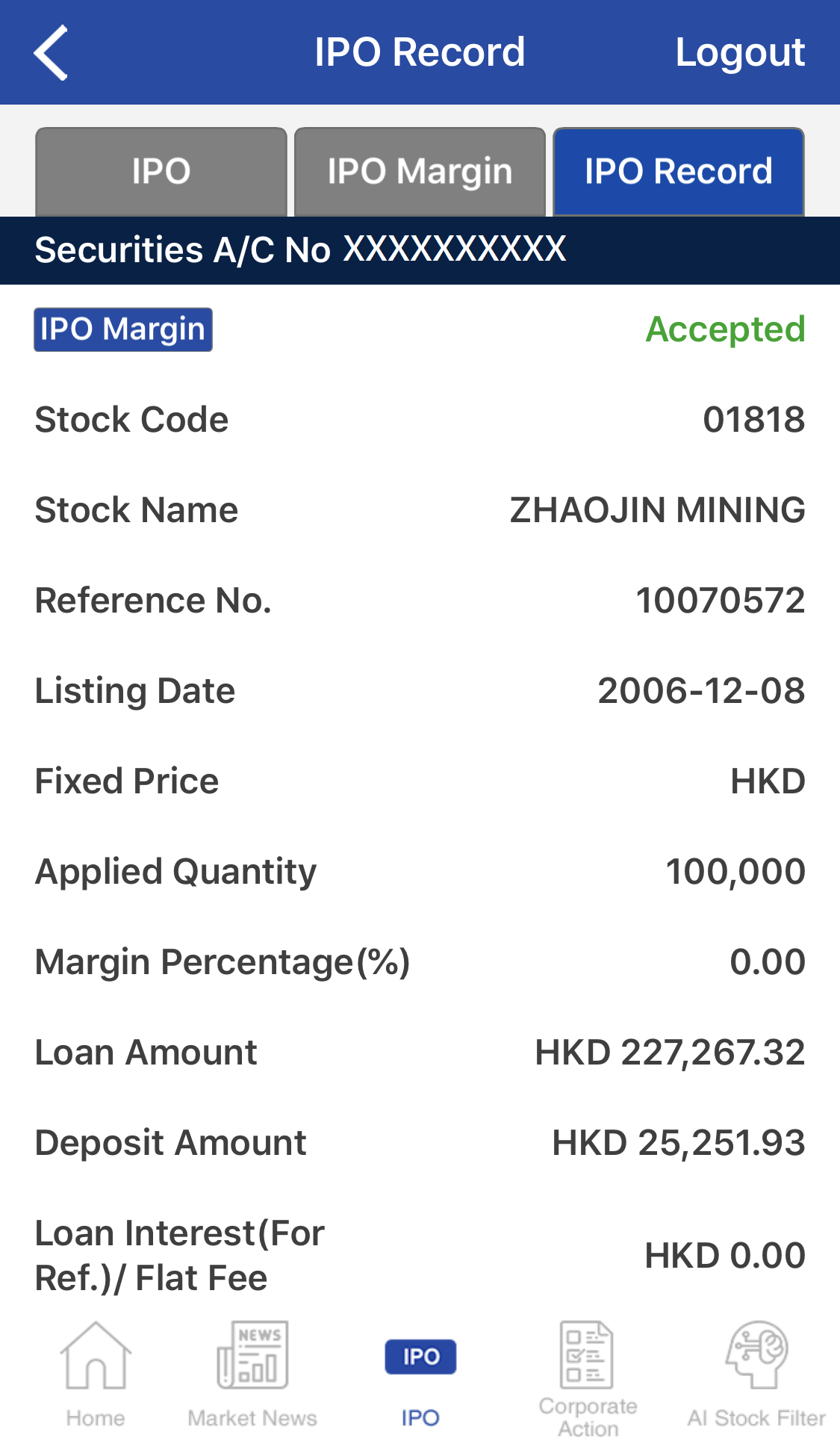
Task: Open the IPO Margin top tab
Action: (420, 172)
